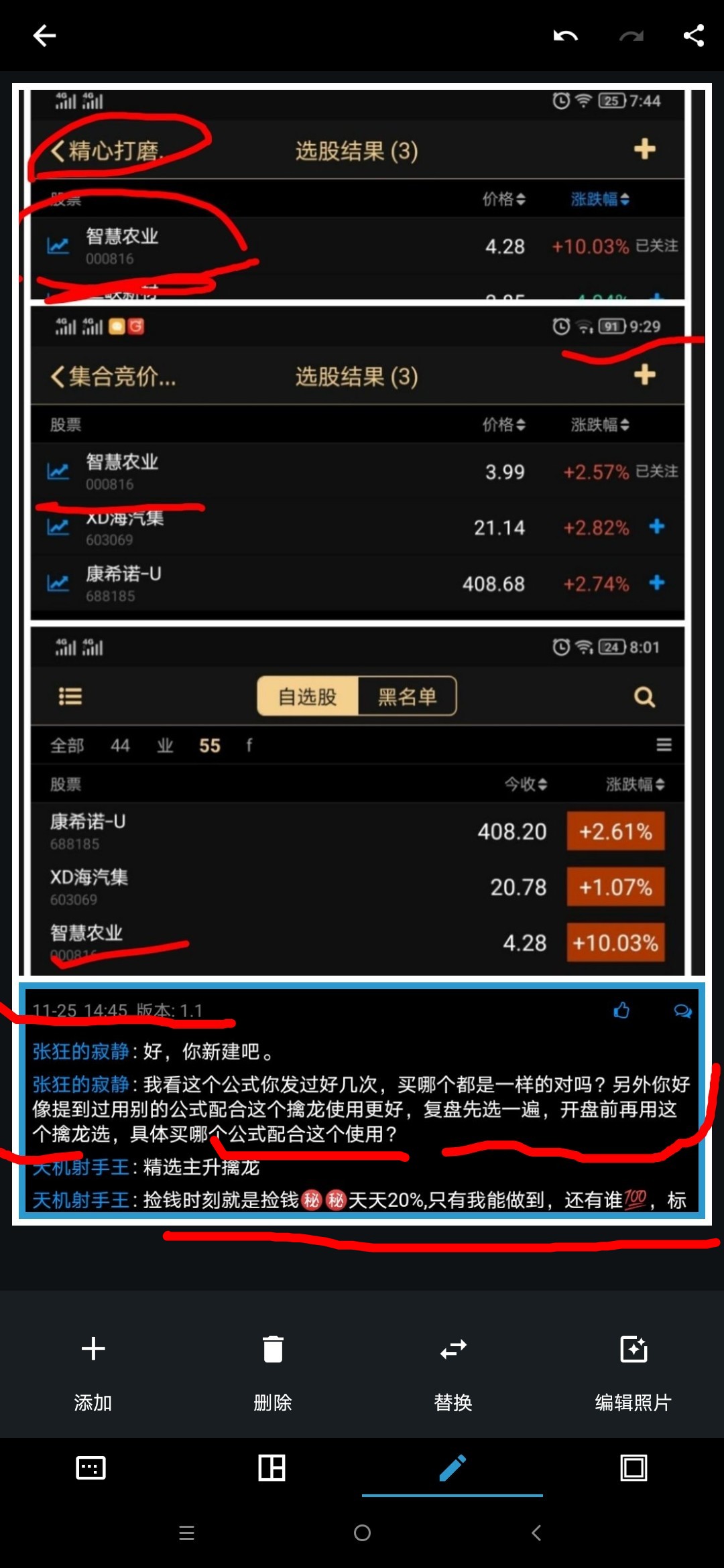Image resolution: width=724 pixels, height=1568 pixels.
Task: Open recent apps from the navigation bar
Action: tap(187, 1532)
